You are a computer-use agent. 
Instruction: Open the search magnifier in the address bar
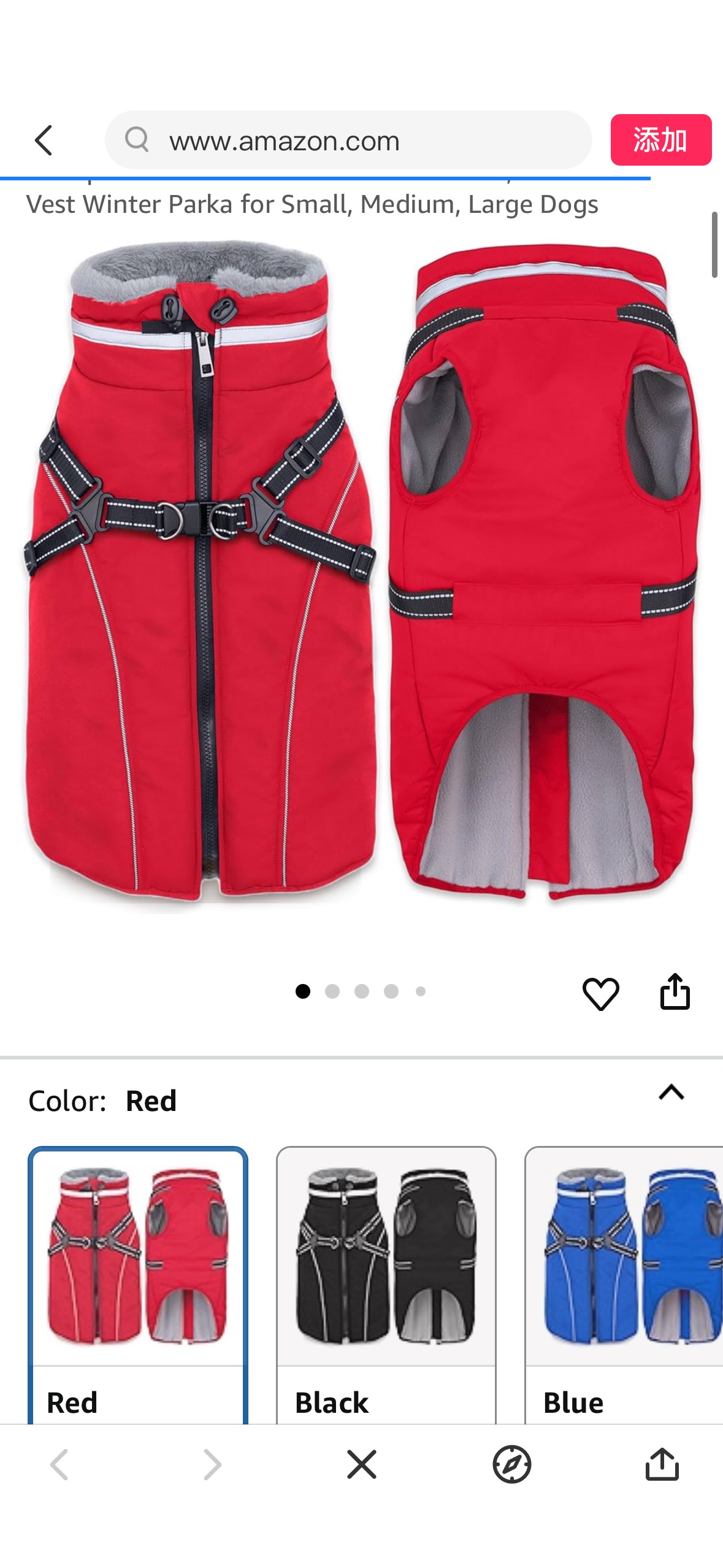pyautogui.click(x=138, y=140)
